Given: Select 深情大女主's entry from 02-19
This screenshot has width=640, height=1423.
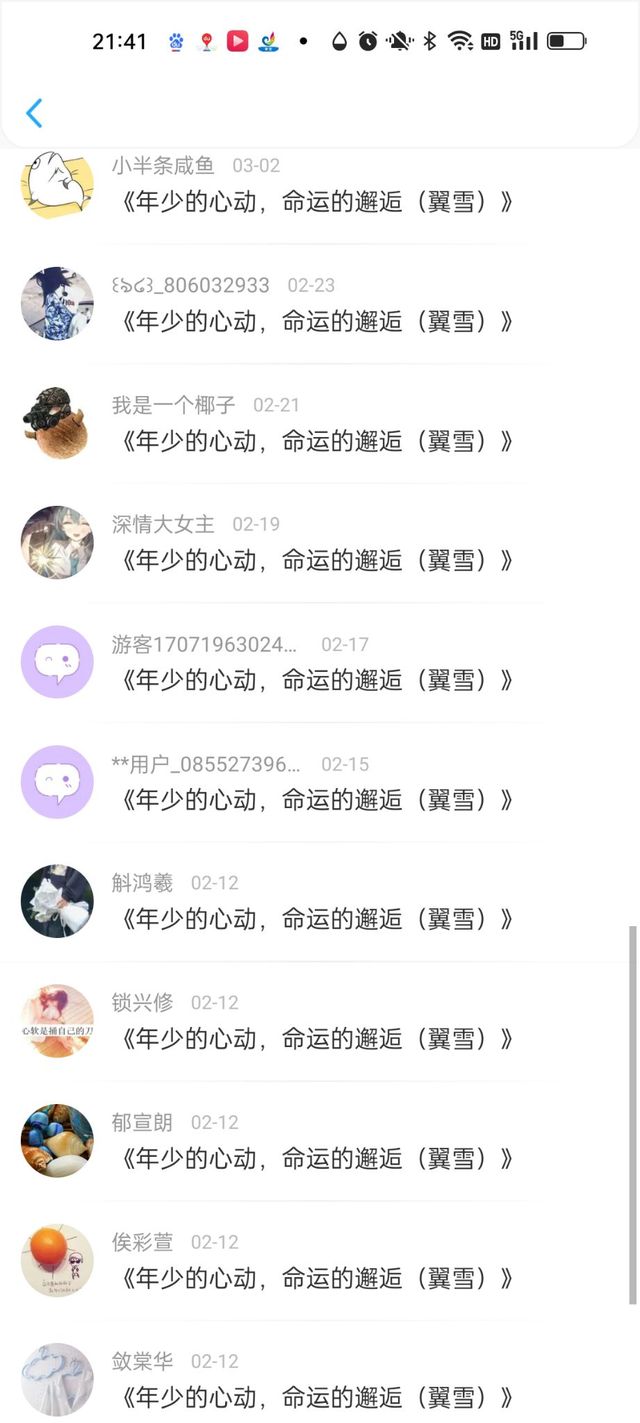Looking at the screenshot, I should [316, 560].
